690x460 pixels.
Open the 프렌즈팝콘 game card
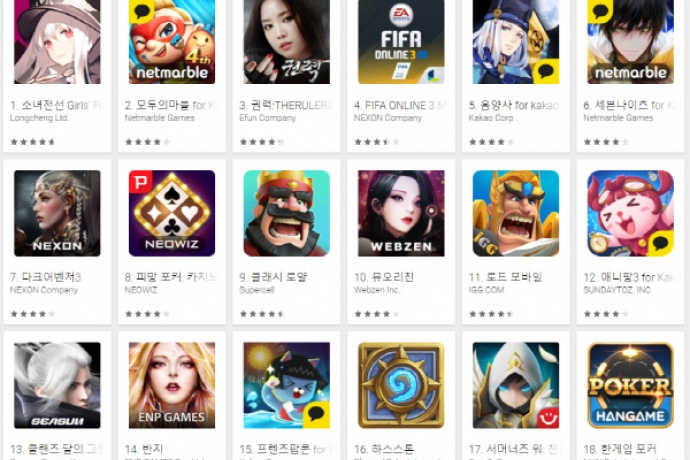point(286,385)
